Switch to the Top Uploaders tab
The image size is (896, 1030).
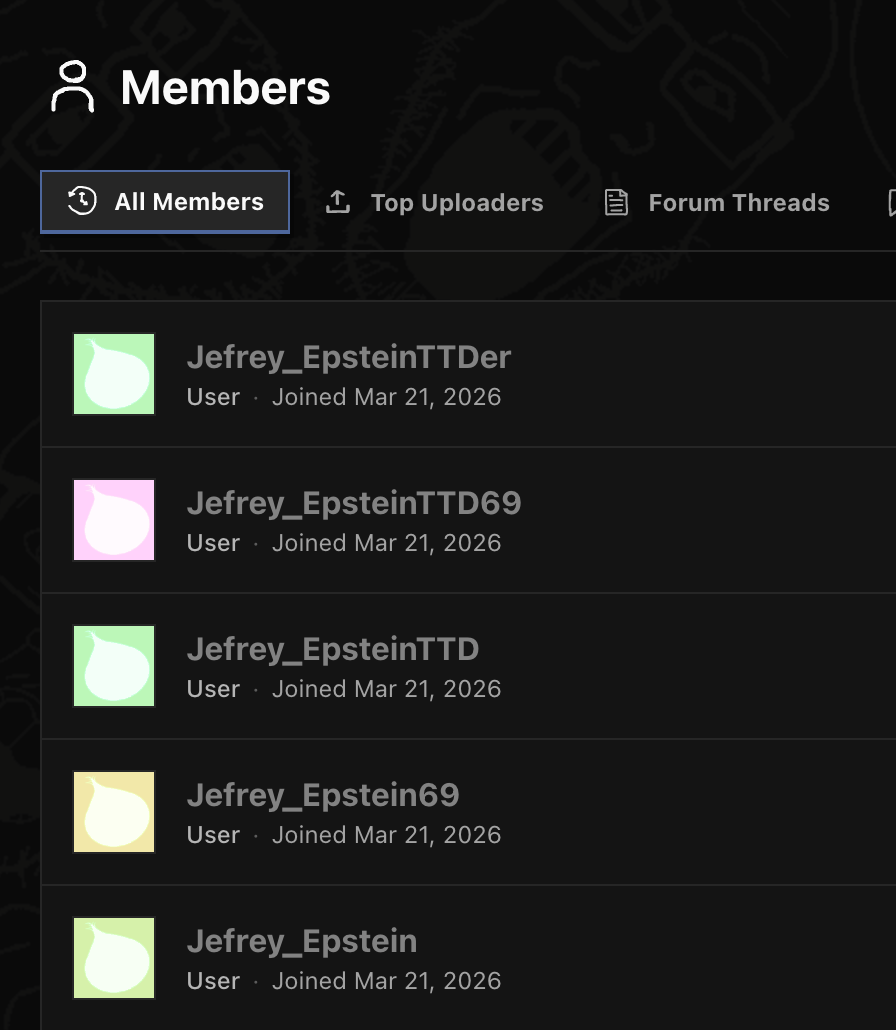coord(435,203)
